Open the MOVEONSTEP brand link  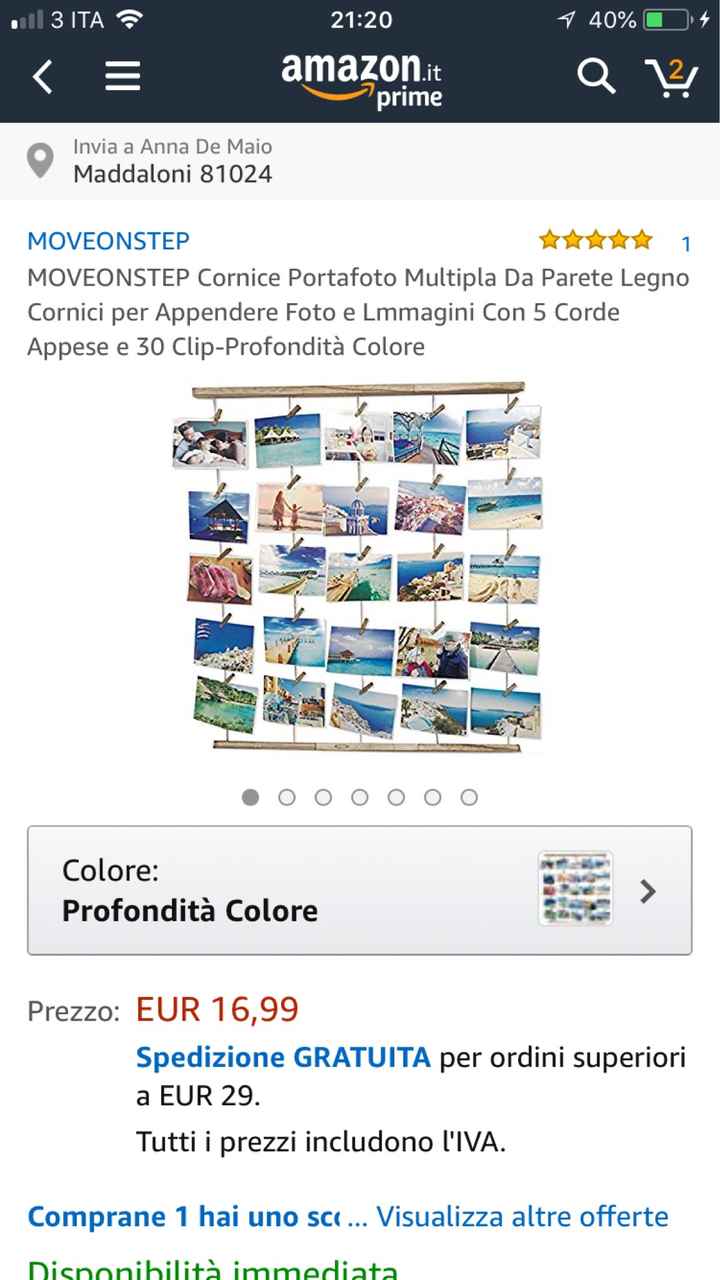(x=108, y=241)
